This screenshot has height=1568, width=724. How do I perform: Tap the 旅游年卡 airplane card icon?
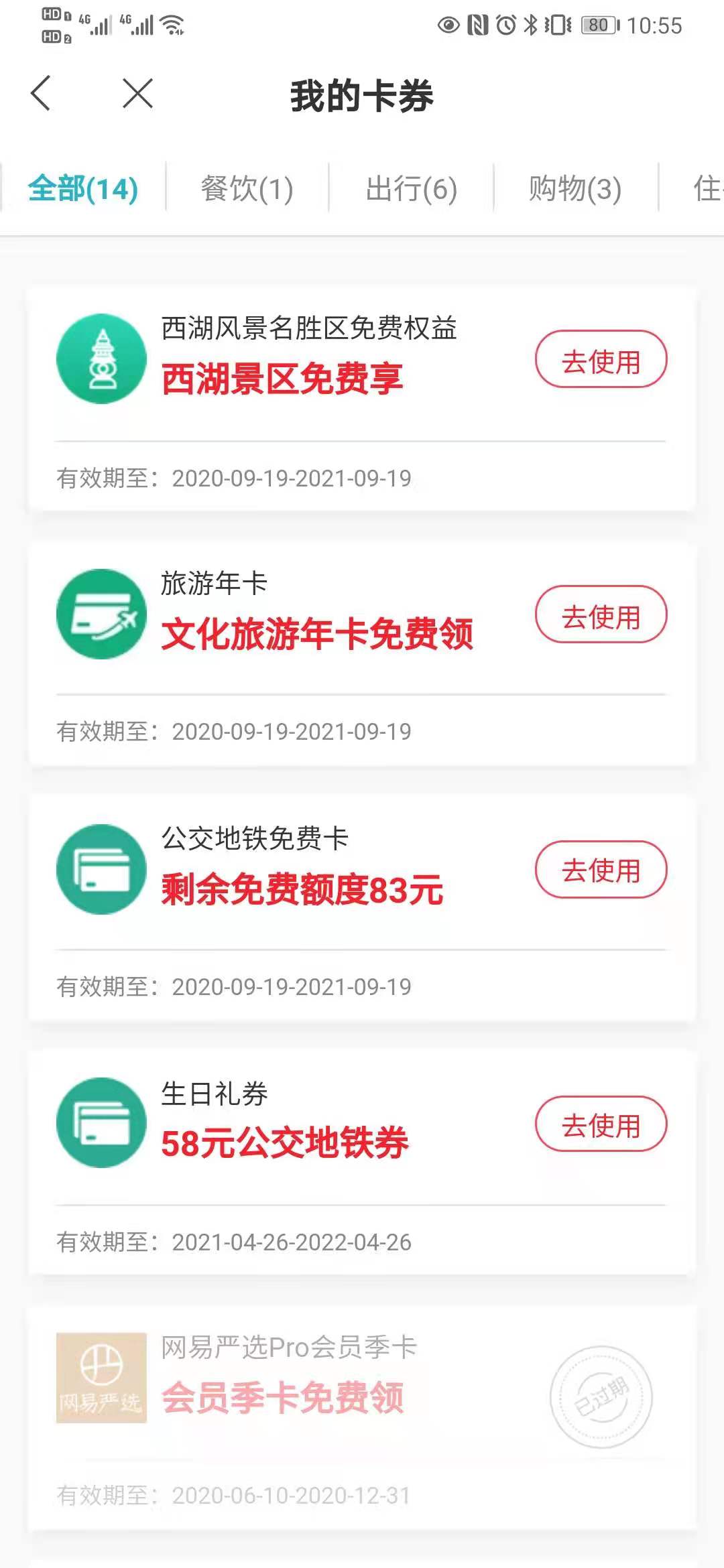101,613
